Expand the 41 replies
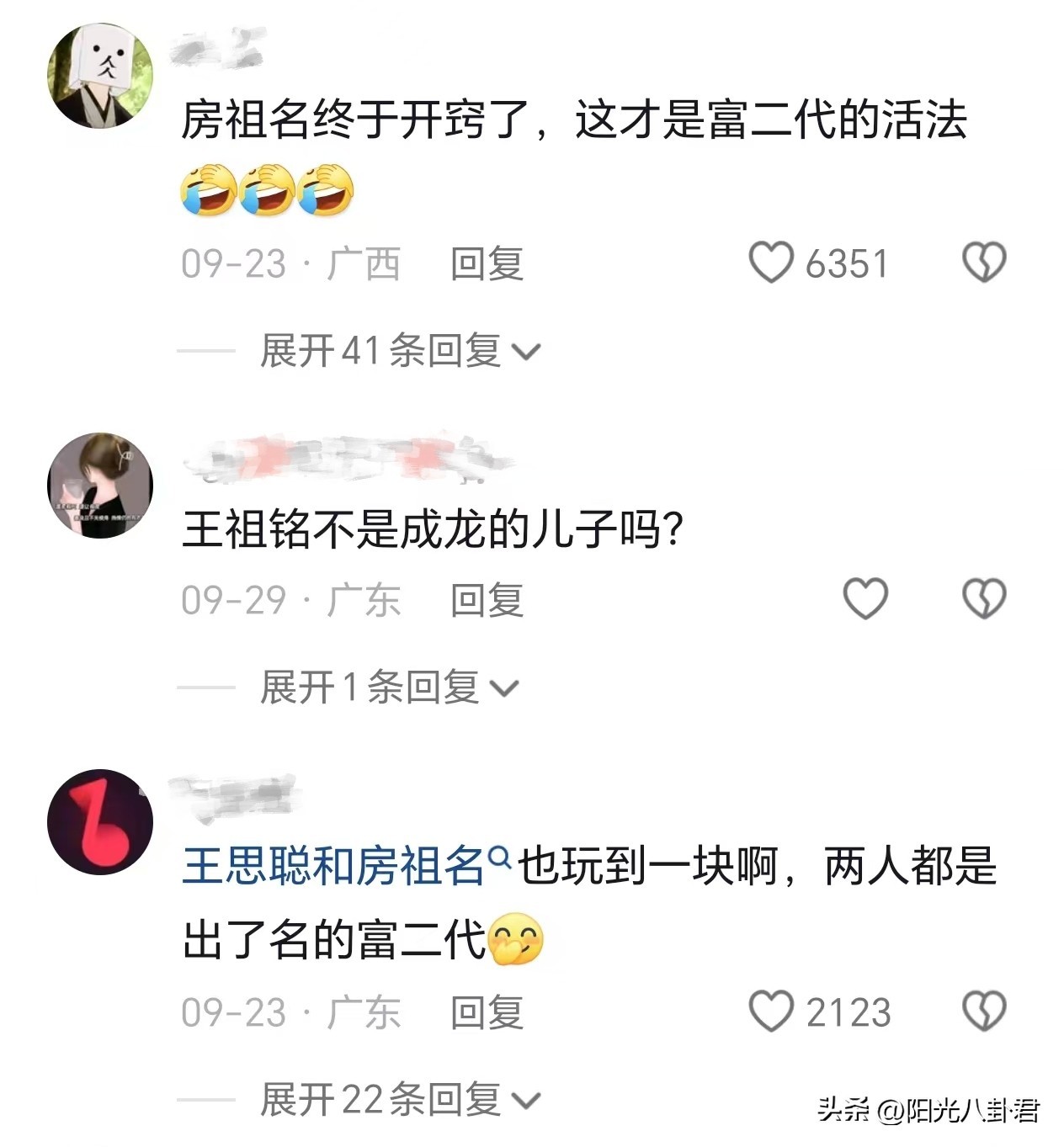This screenshot has height=1147, width=1064. click(400, 351)
